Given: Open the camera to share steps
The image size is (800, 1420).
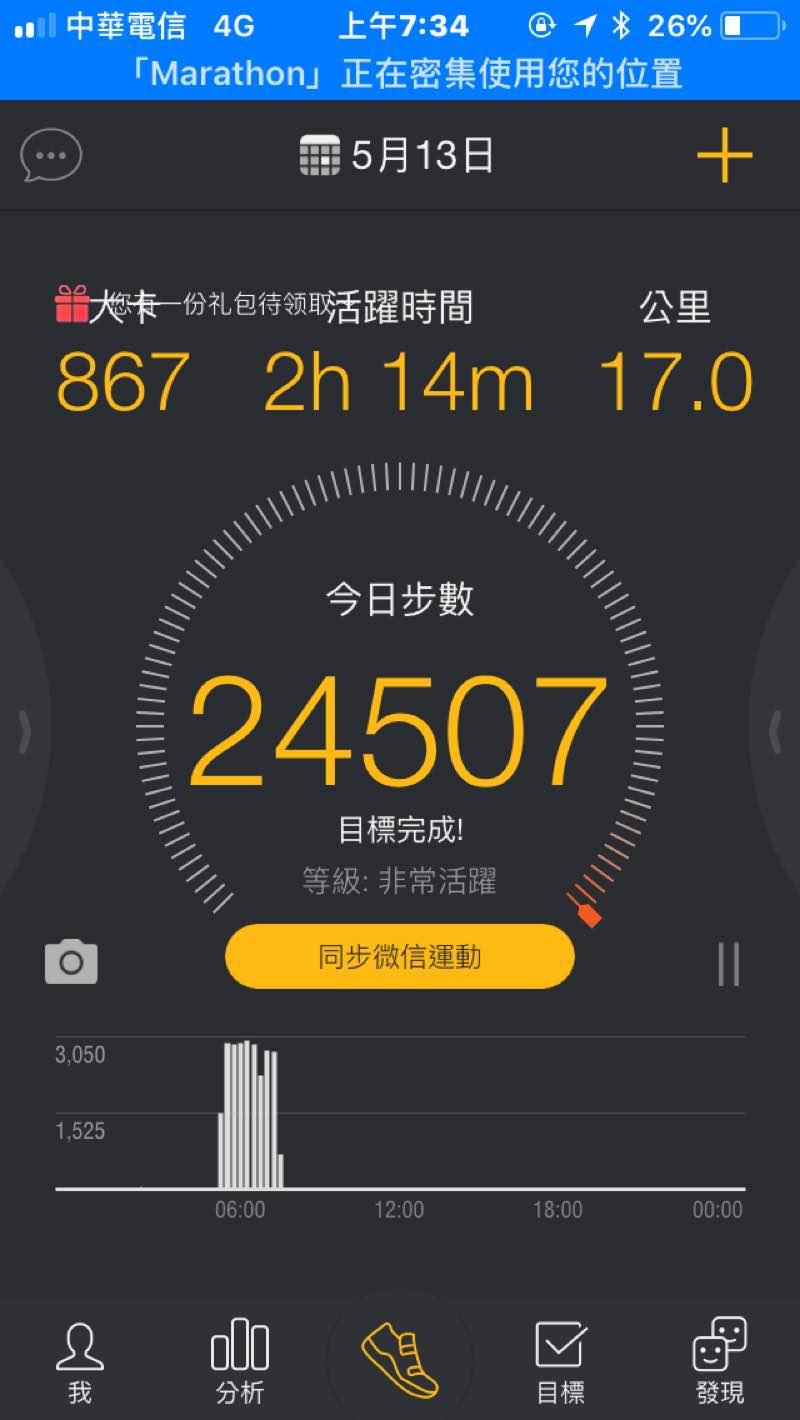Looking at the screenshot, I should 71,963.
